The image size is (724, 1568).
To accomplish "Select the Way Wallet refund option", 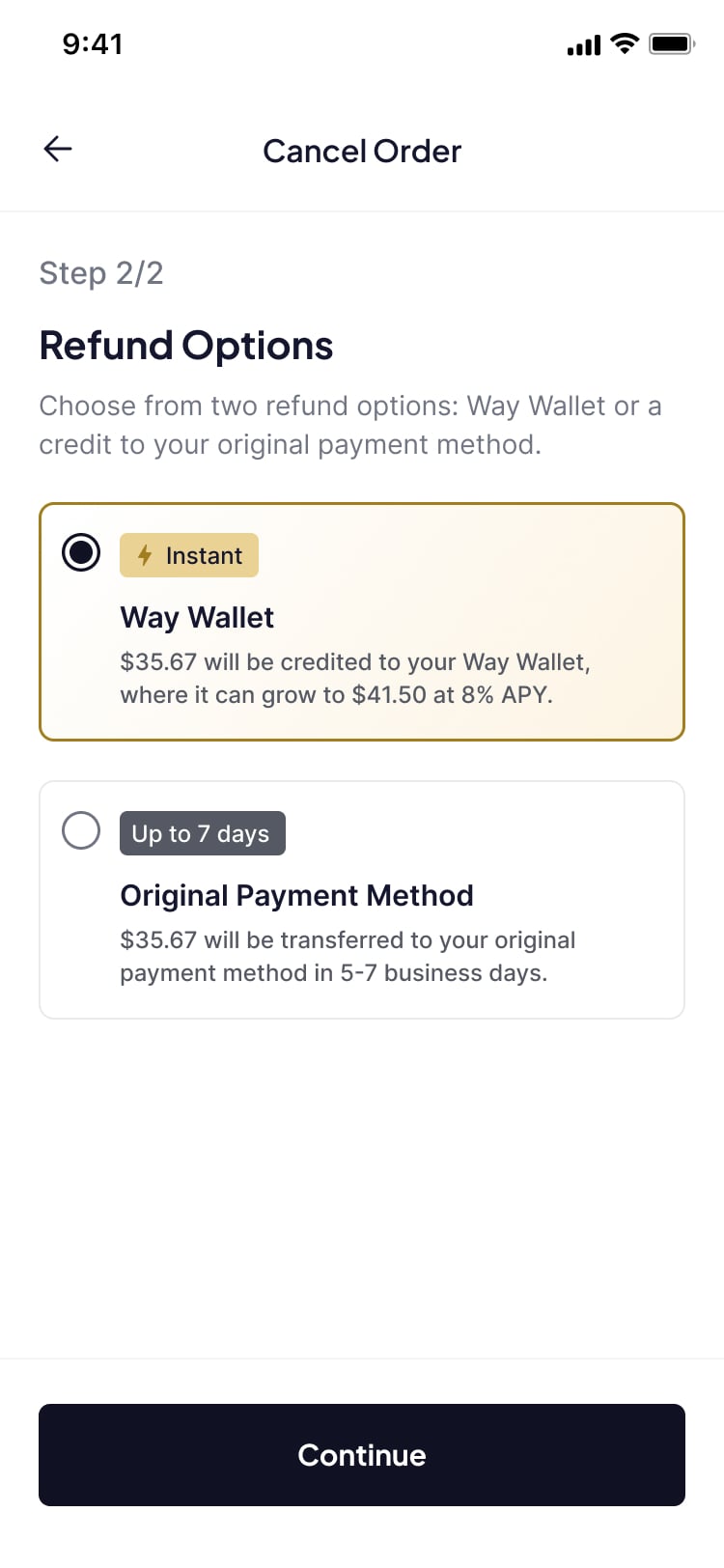I will [361, 622].
